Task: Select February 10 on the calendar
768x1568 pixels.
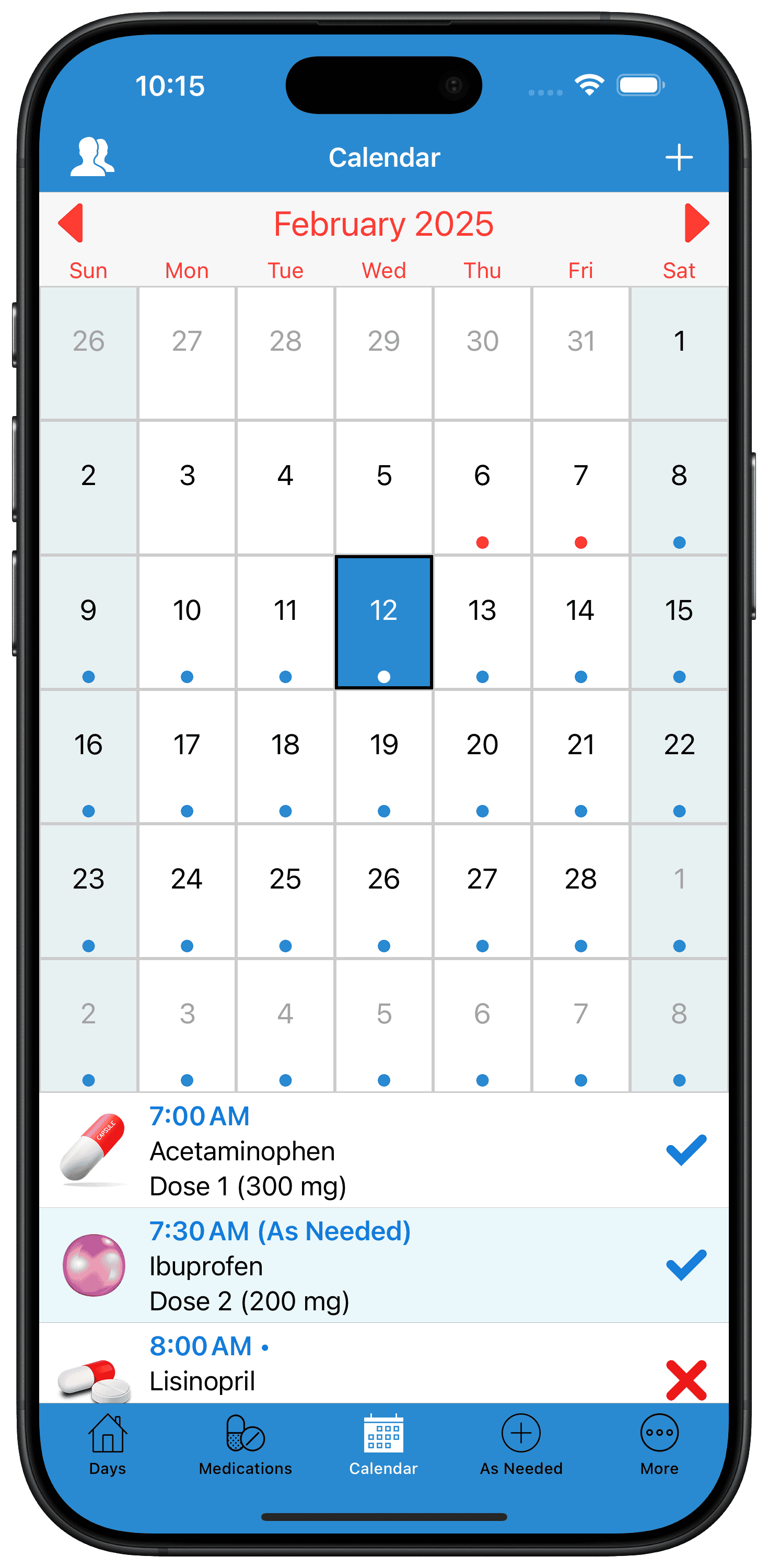Action: 187,622
